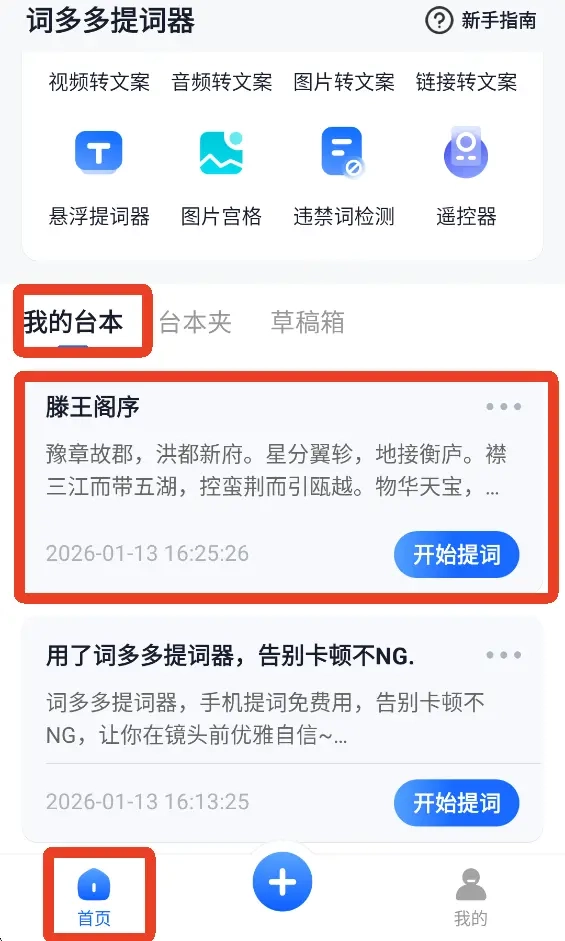Switch to the 台本夹 tab

tap(195, 322)
